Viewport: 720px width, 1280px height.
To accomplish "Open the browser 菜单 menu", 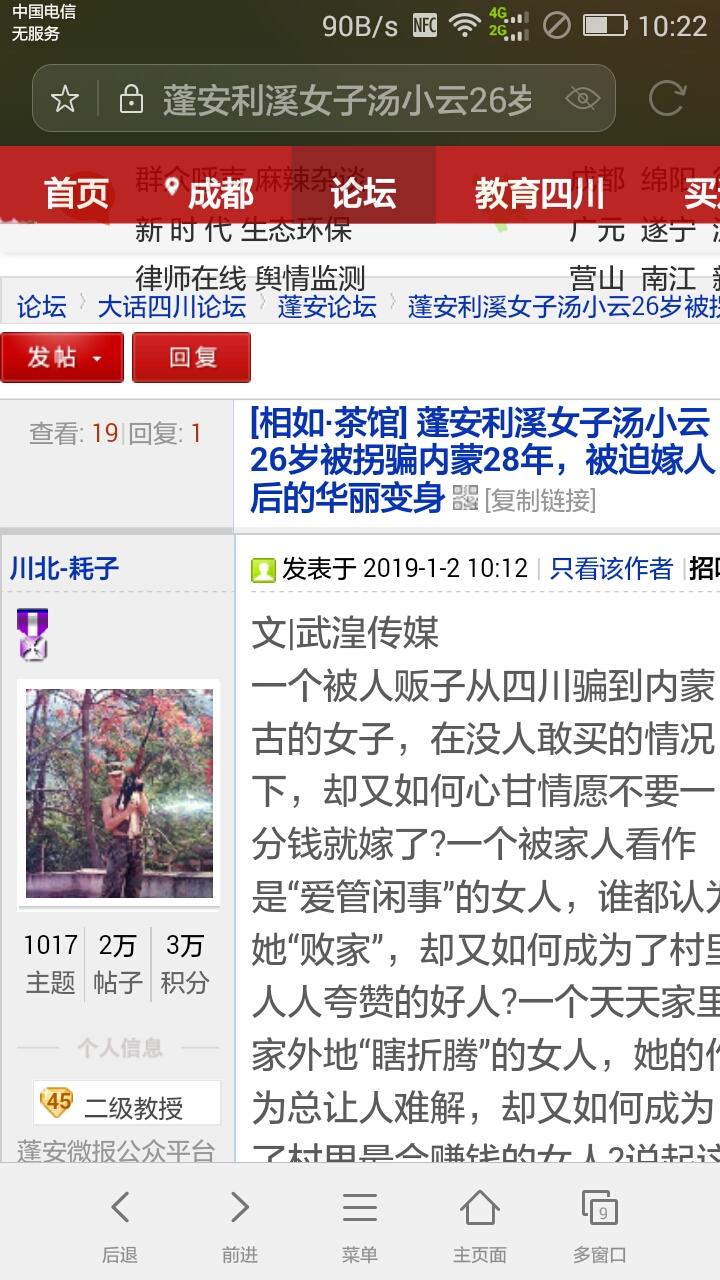I will (x=360, y=1225).
